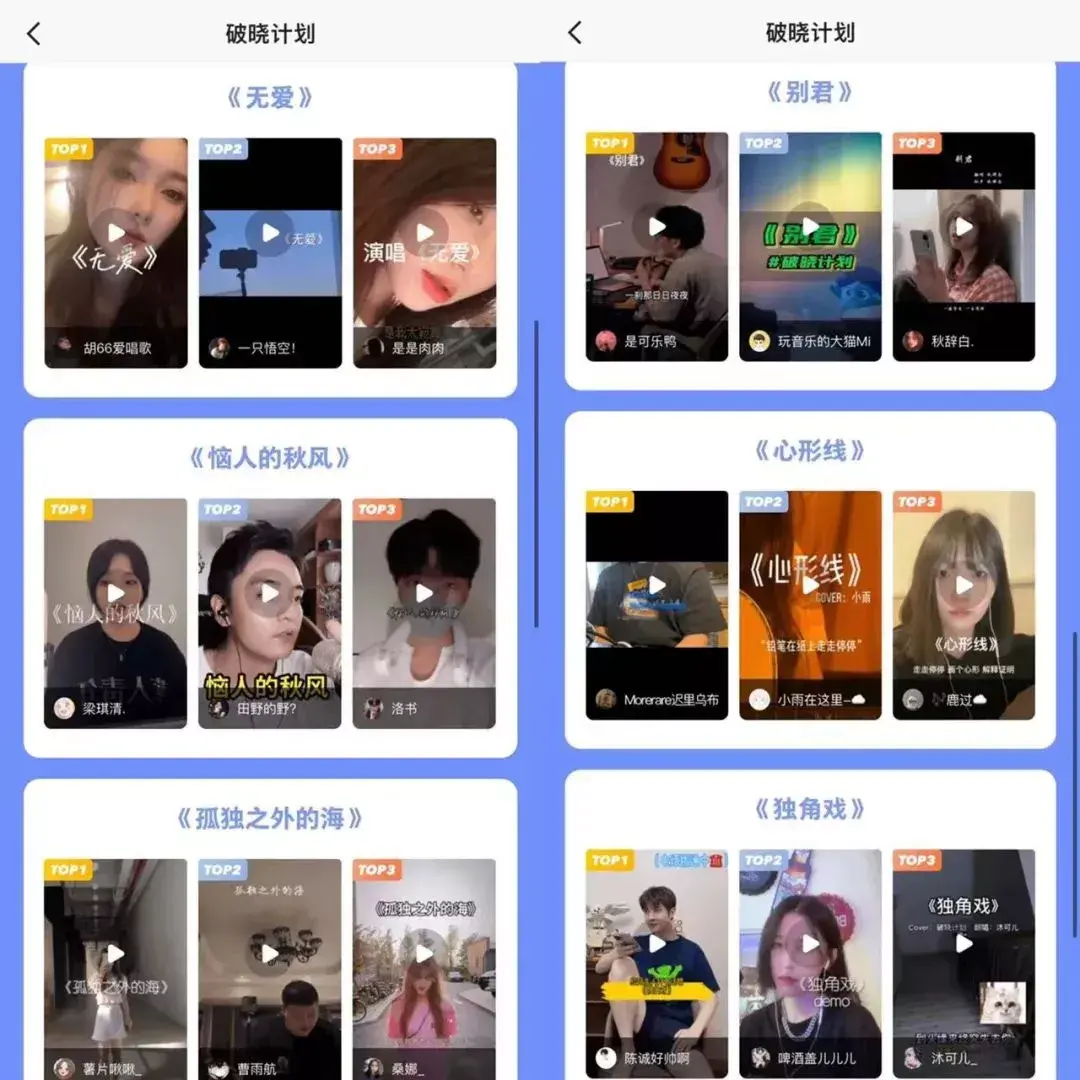1080x1080 pixels.
Task: Play 是可乐鸭's 别君 video
Action: (x=657, y=227)
